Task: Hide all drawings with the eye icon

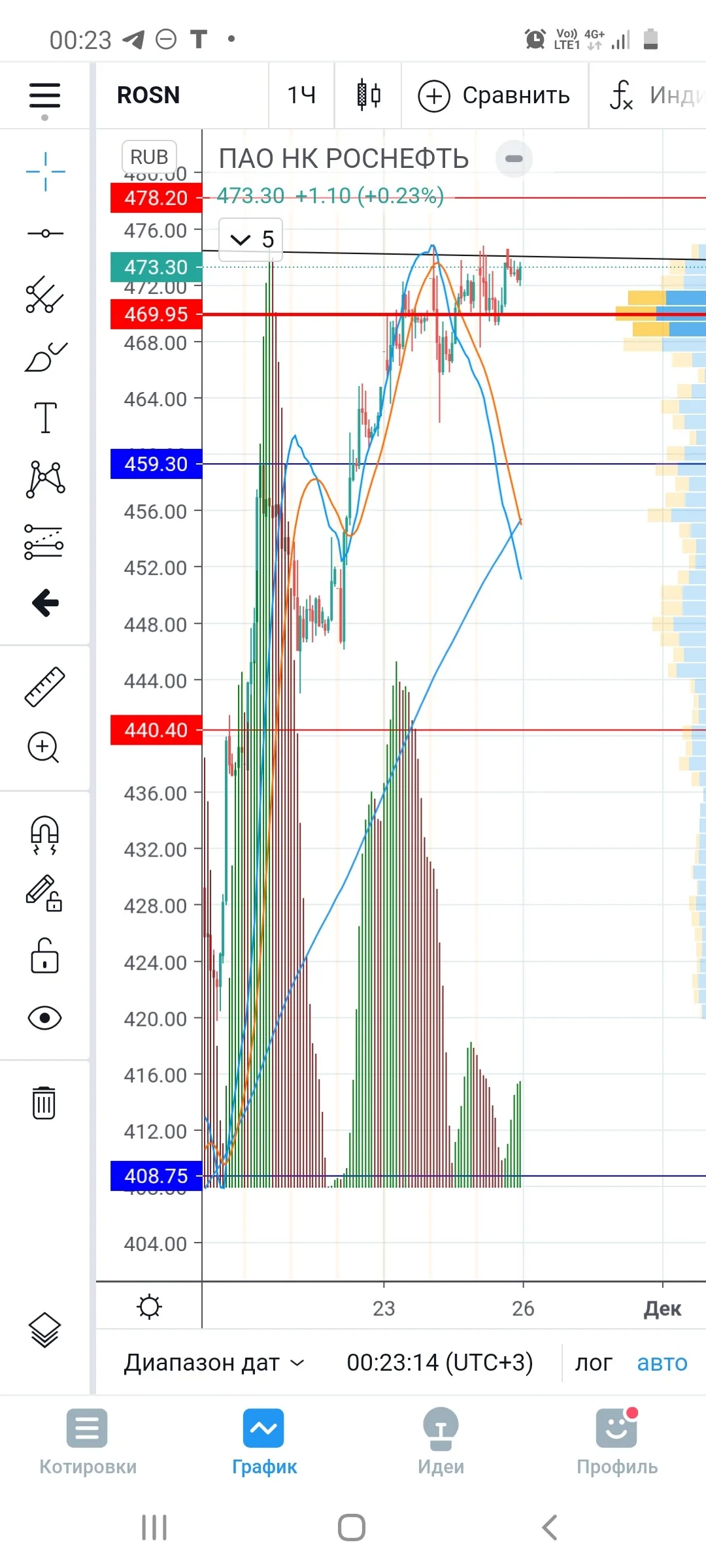Action: tap(44, 1018)
